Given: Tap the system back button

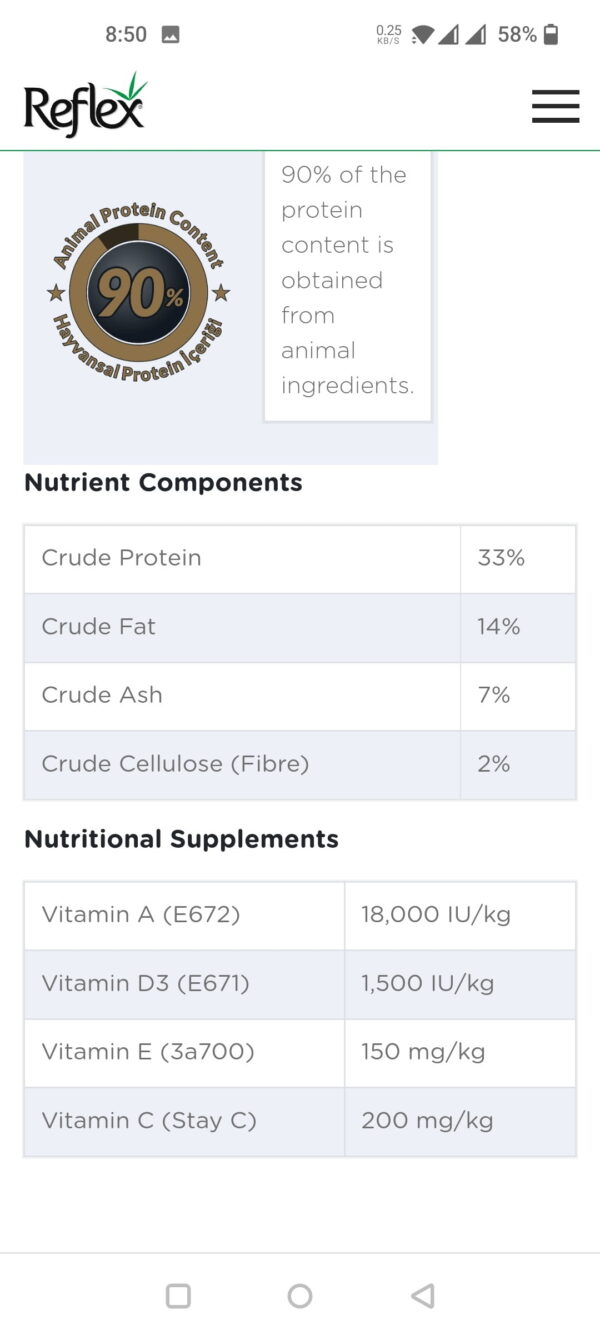Looking at the screenshot, I should 422,1296.
